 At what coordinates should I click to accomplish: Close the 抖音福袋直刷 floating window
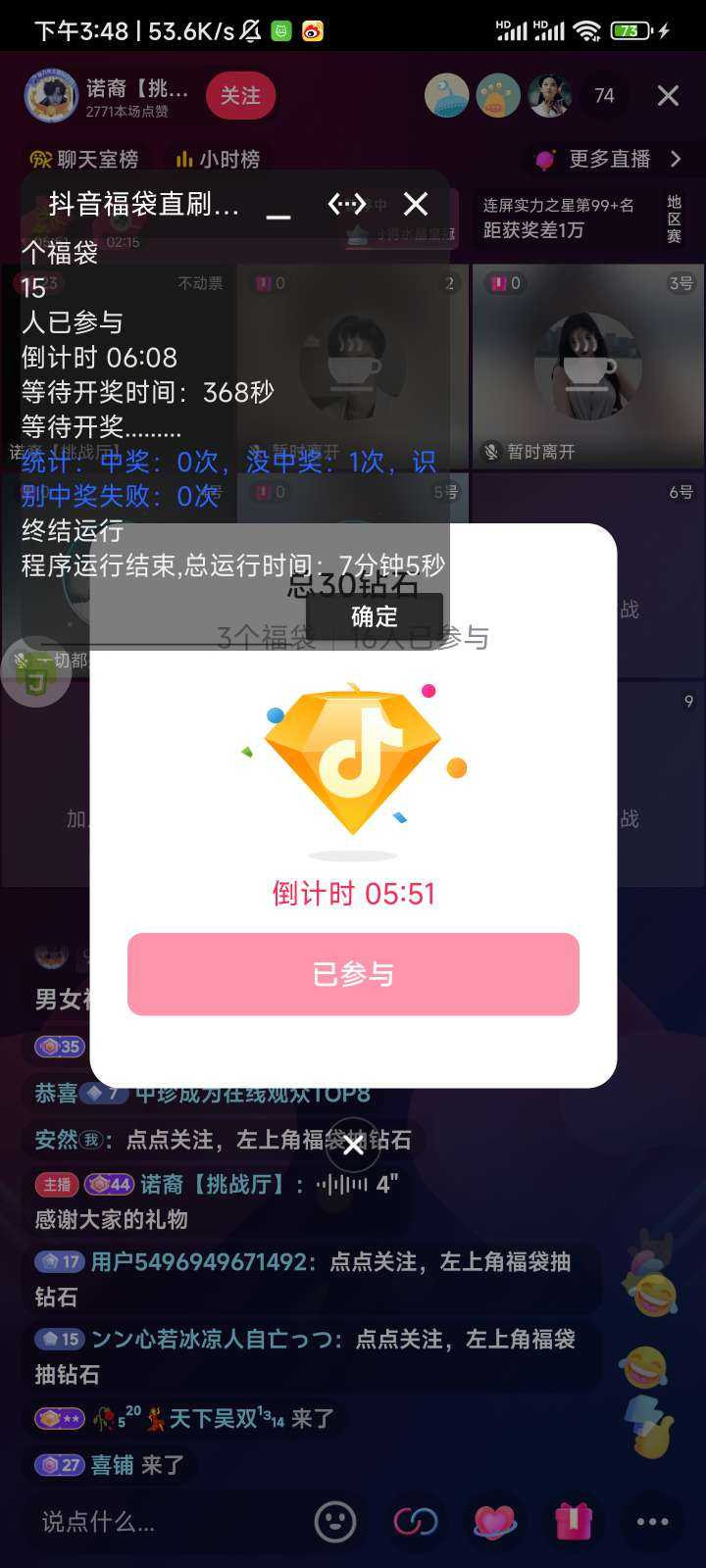(416, 204)
